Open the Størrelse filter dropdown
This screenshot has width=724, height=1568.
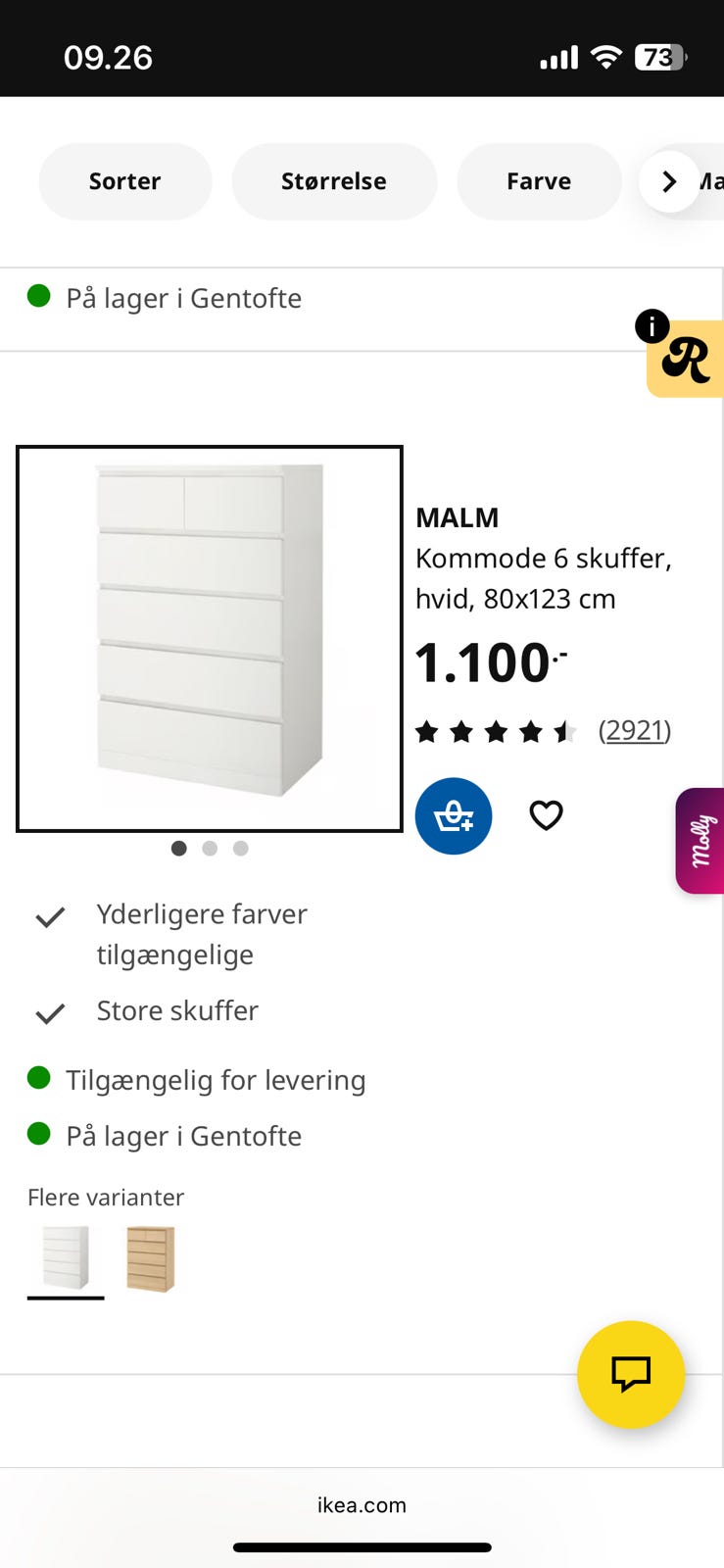pos(333,180)
